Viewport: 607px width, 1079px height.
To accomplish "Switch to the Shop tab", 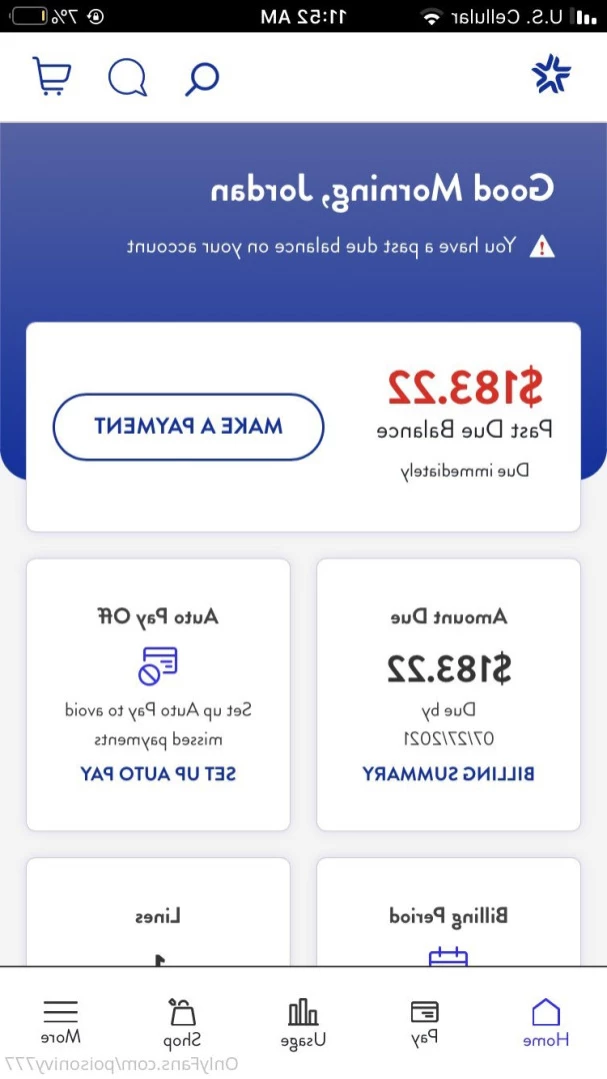I will (x=182, y=1022).
